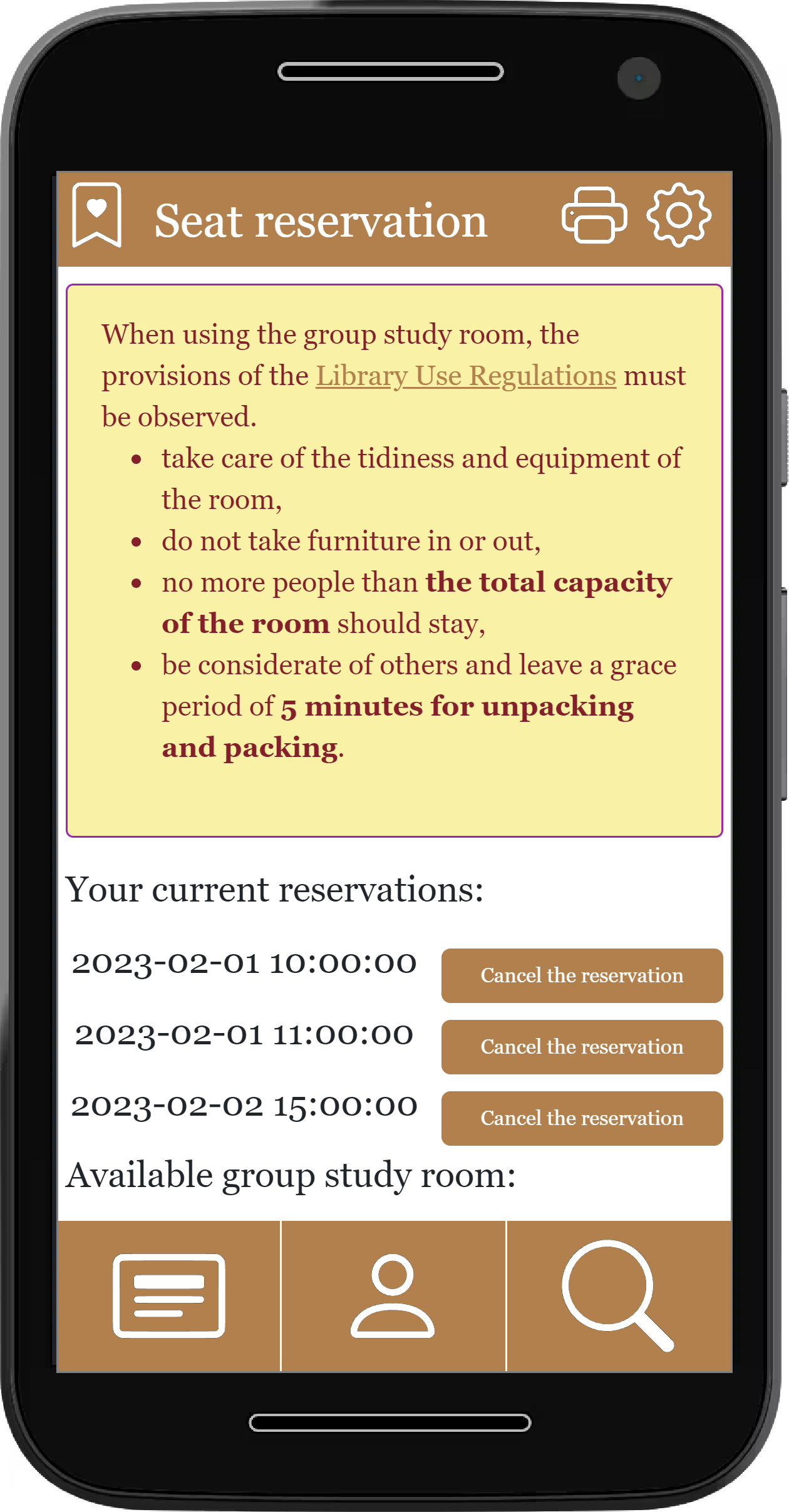This screenshot has width=789, height=1512.
Task: Open settings gear icon
Action: pyautogui.click(x=679, y=215)
